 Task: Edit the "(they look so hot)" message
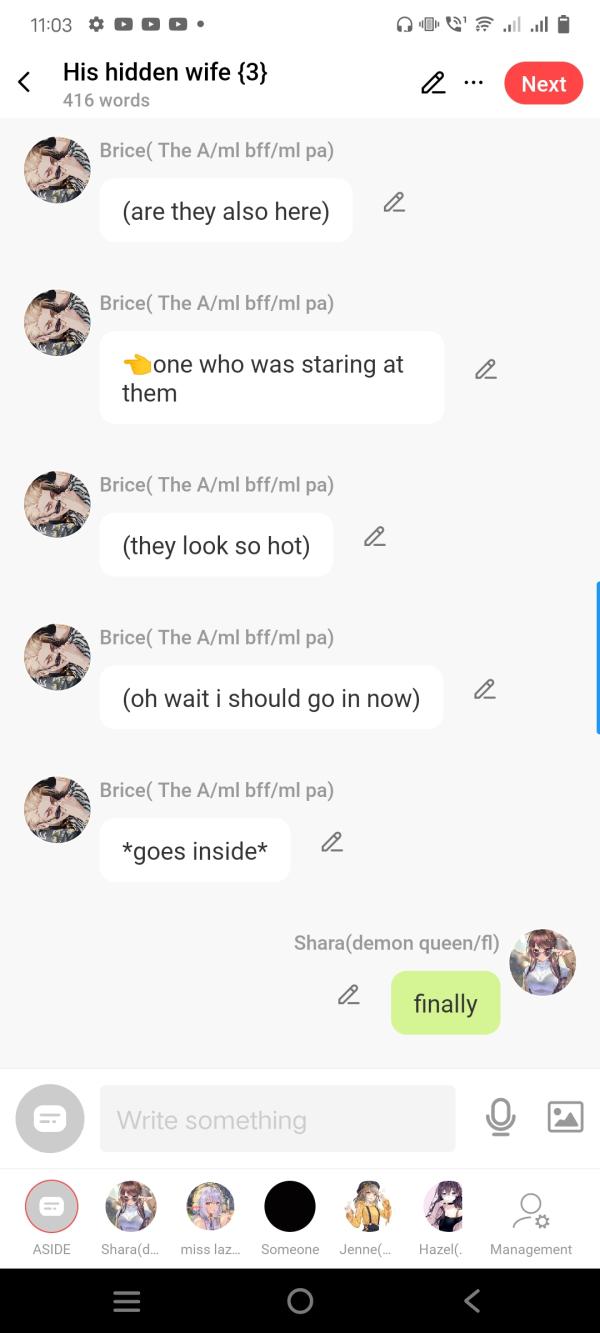pos(374,537)
